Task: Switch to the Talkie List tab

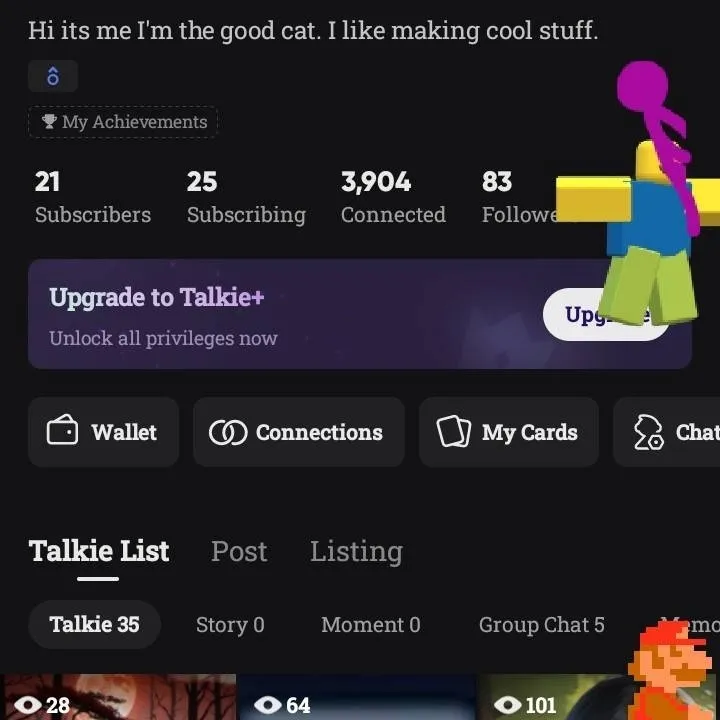Action: (x=98, y=551)
